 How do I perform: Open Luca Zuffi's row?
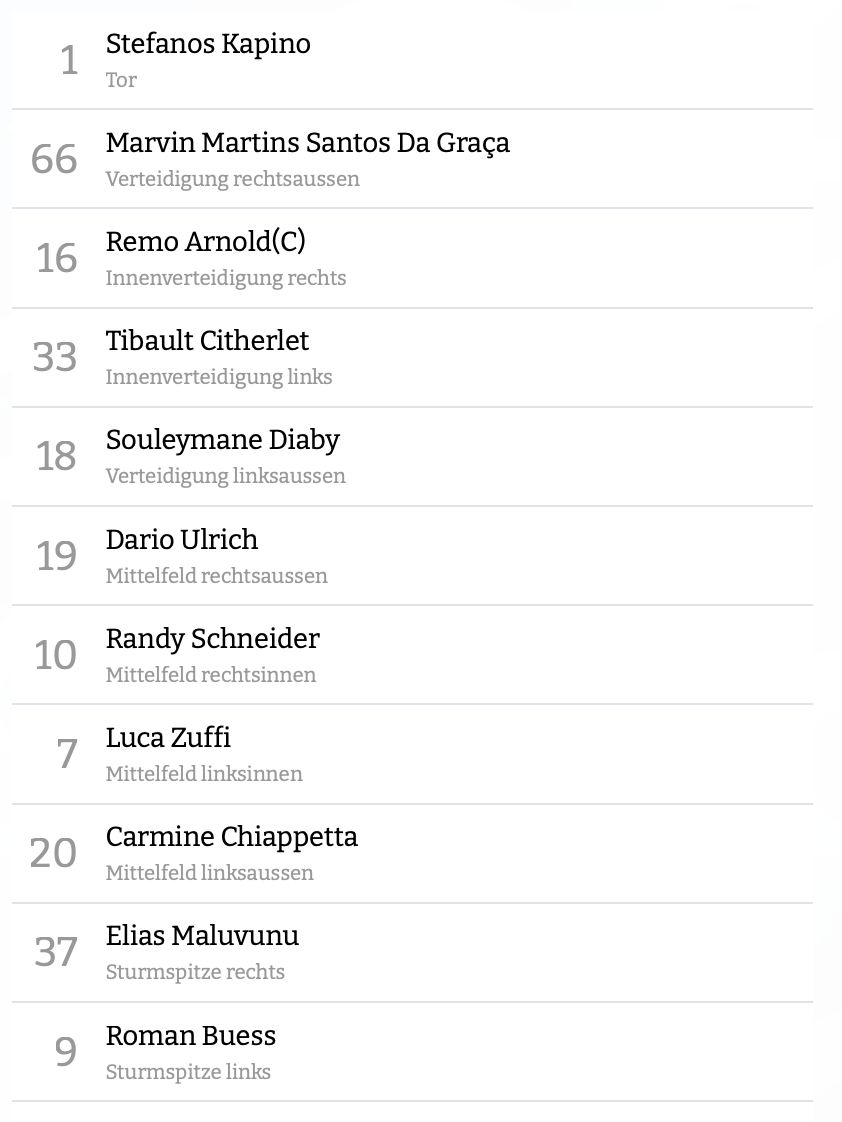pos(168,738)
